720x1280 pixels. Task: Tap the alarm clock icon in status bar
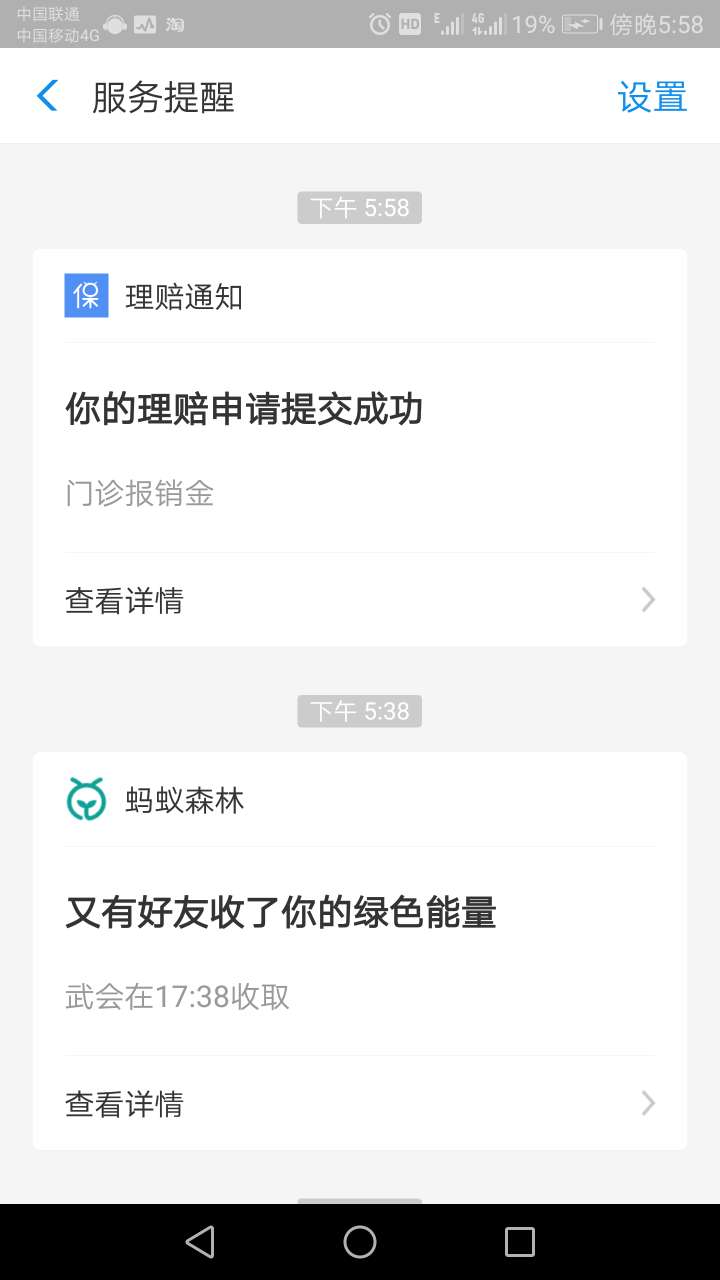377,23
